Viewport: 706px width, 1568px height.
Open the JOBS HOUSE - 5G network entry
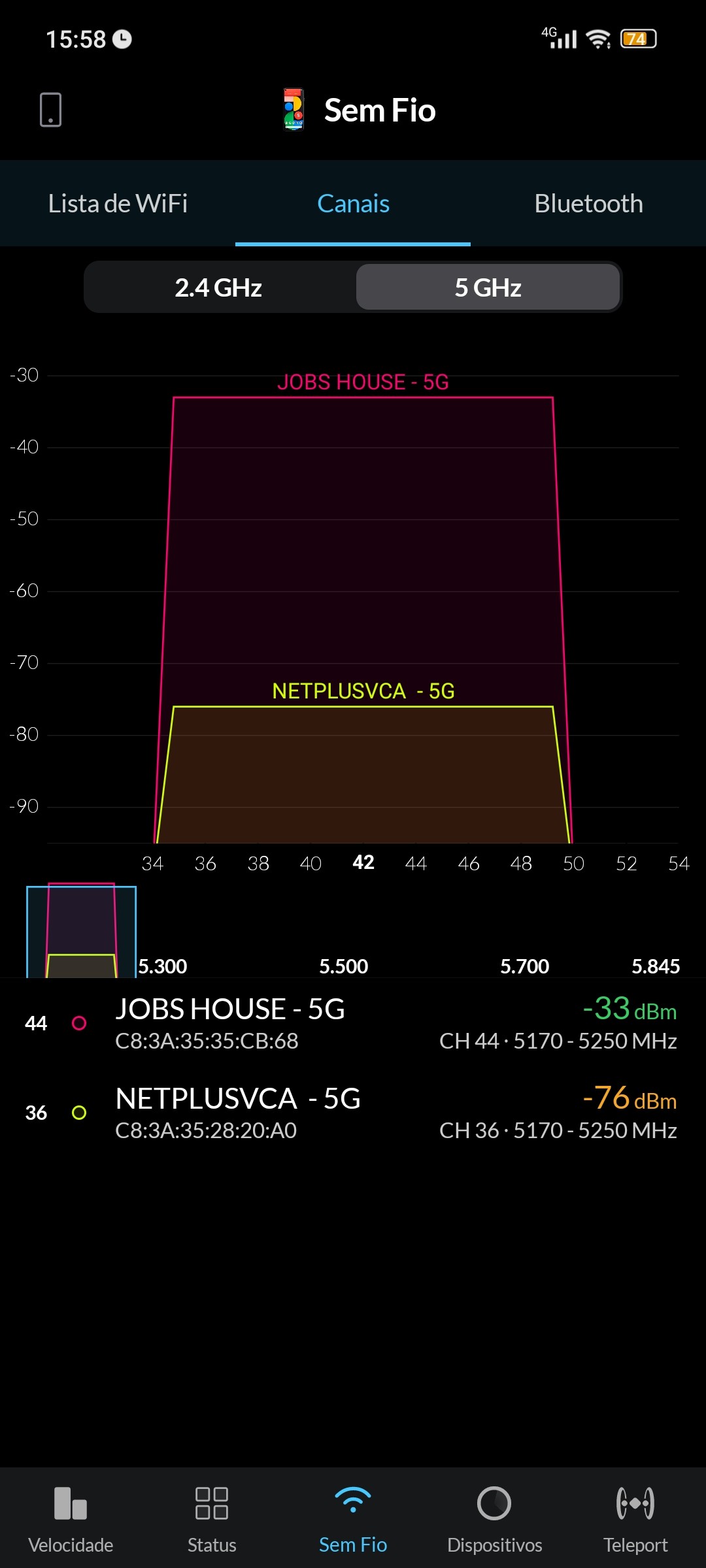point(353,1023)
